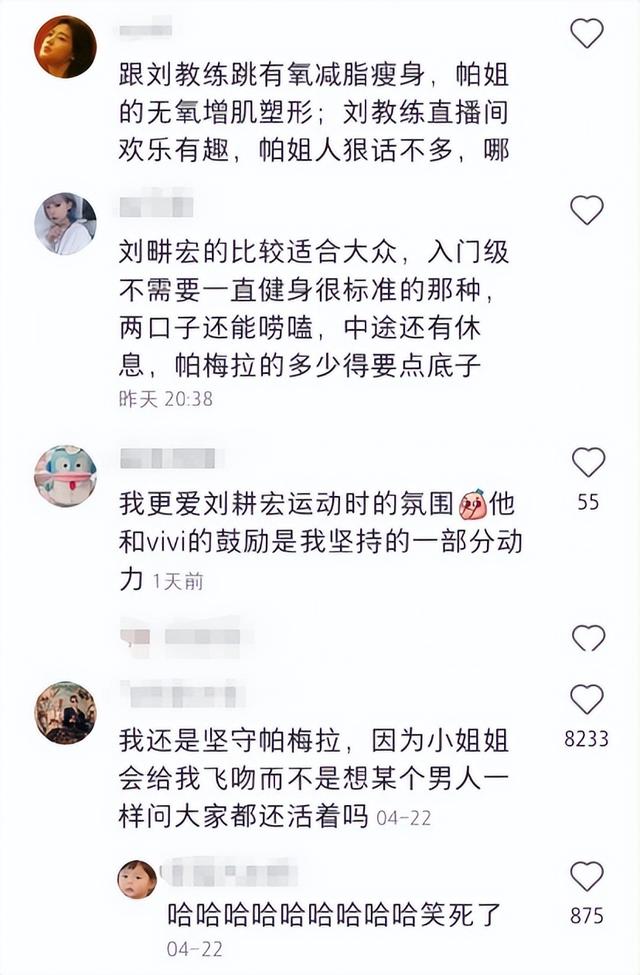Open avatar of the 我还是坚守帕梅拉 commenter

click(x=65, y=713)
